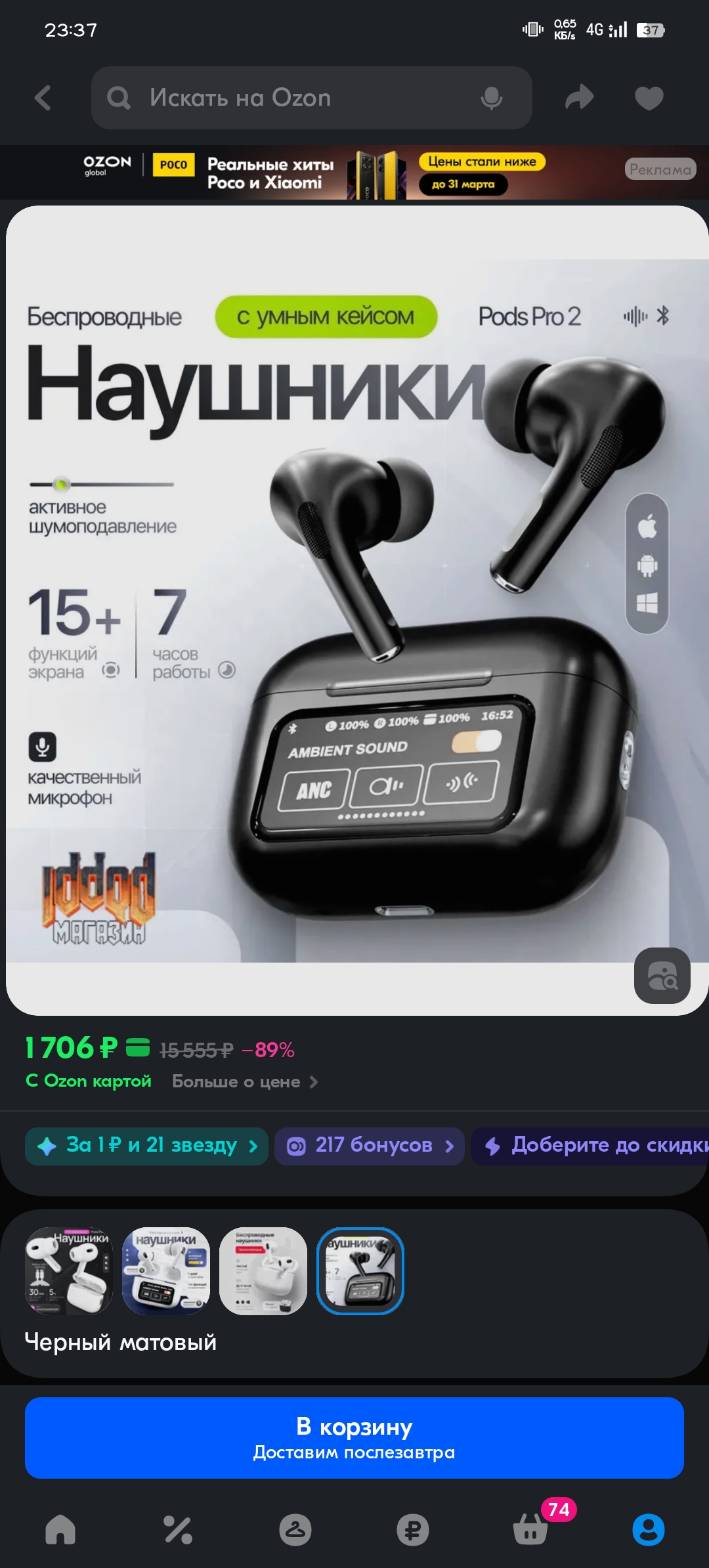Open the 'За 1 ₽ и 21 звезду' offer
The image size is (709, 1568).
146,1146
